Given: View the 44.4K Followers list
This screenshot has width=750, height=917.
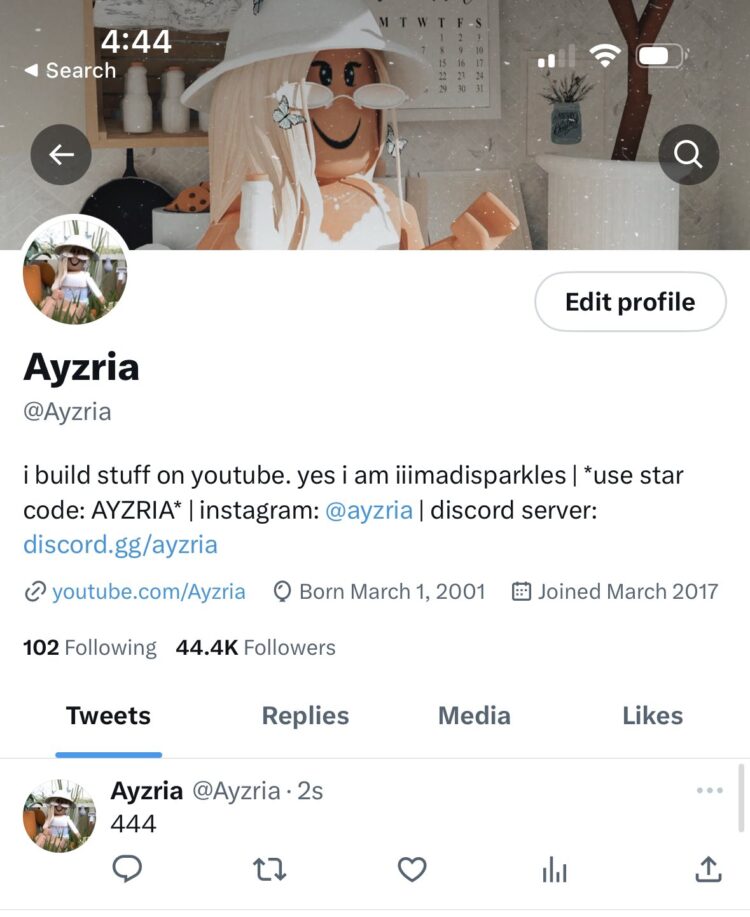Looking at the screenshot, I should pos(255,648).
